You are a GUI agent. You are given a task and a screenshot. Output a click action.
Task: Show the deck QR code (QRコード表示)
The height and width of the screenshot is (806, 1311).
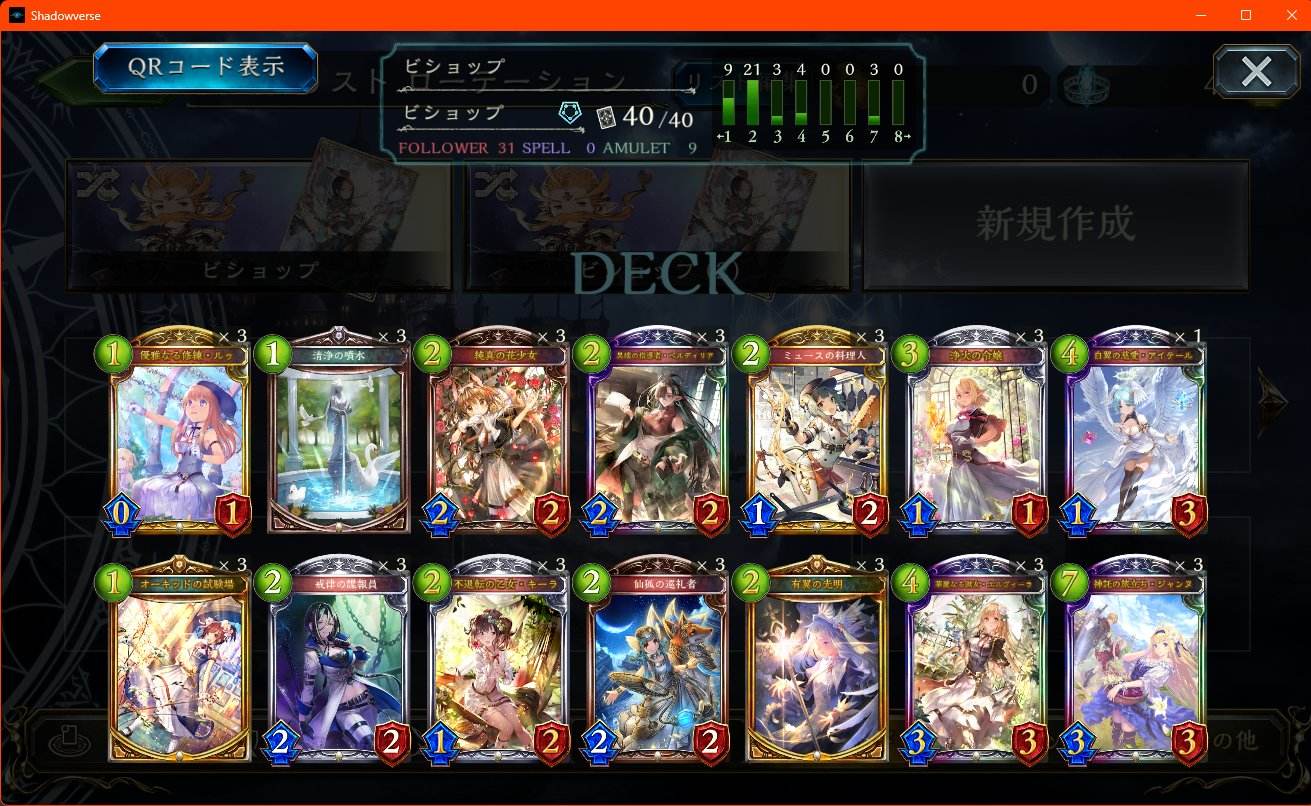[x=205, y=66]
